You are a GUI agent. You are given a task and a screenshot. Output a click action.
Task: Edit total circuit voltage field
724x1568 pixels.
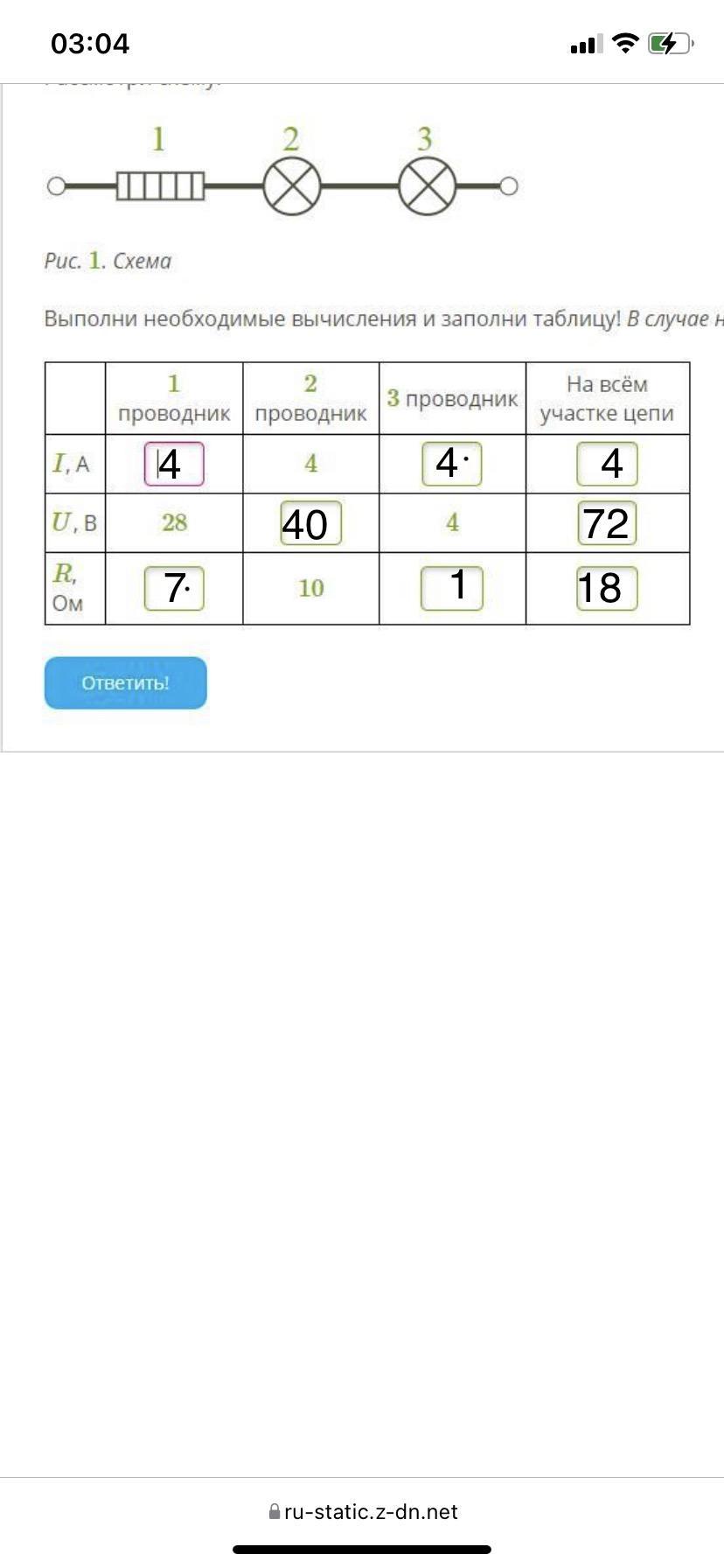click(607, 522)
